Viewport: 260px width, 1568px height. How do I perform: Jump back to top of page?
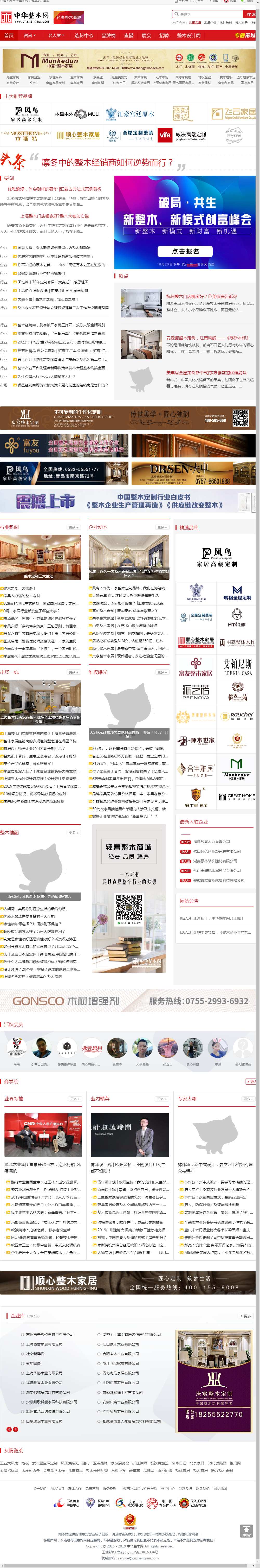click(246, 1530)
